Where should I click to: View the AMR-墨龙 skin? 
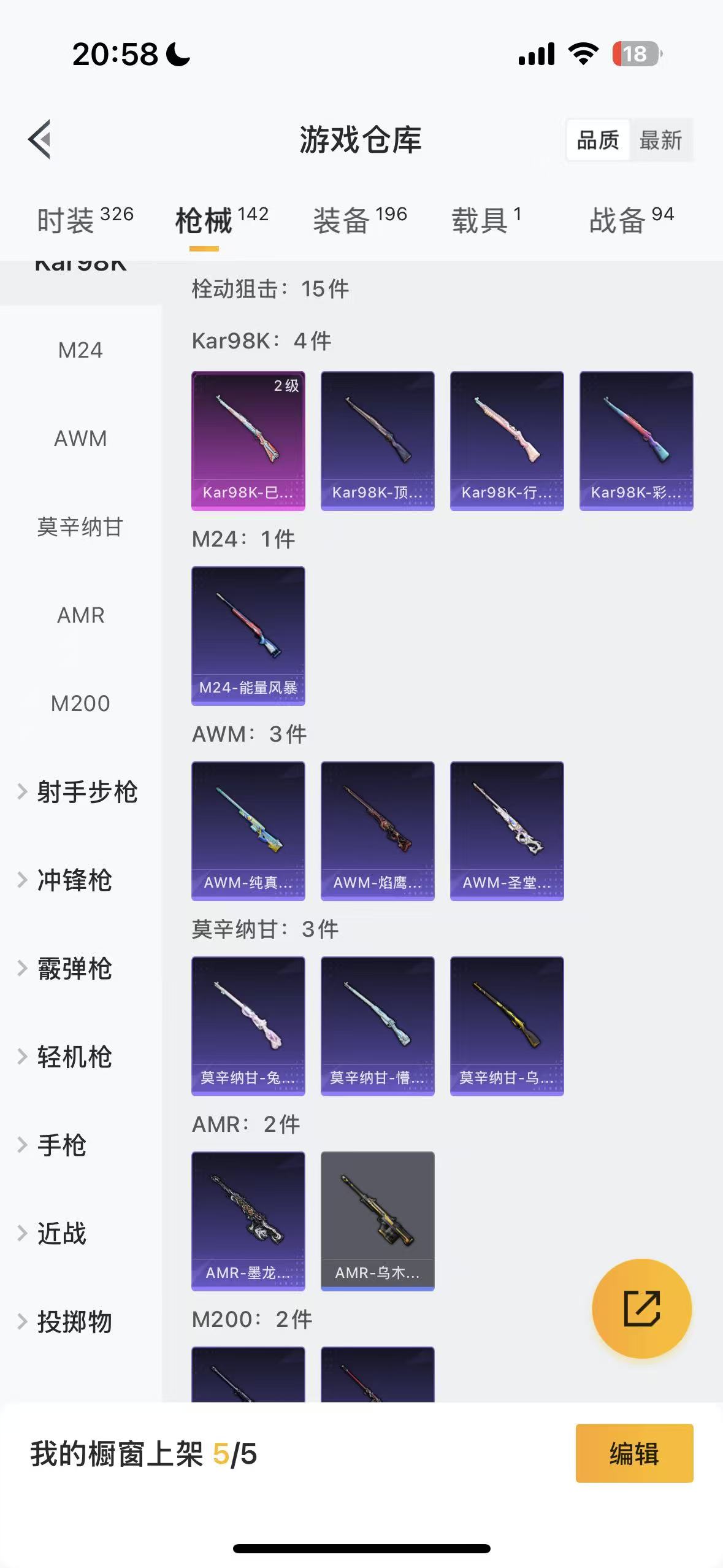(248, 1221)
